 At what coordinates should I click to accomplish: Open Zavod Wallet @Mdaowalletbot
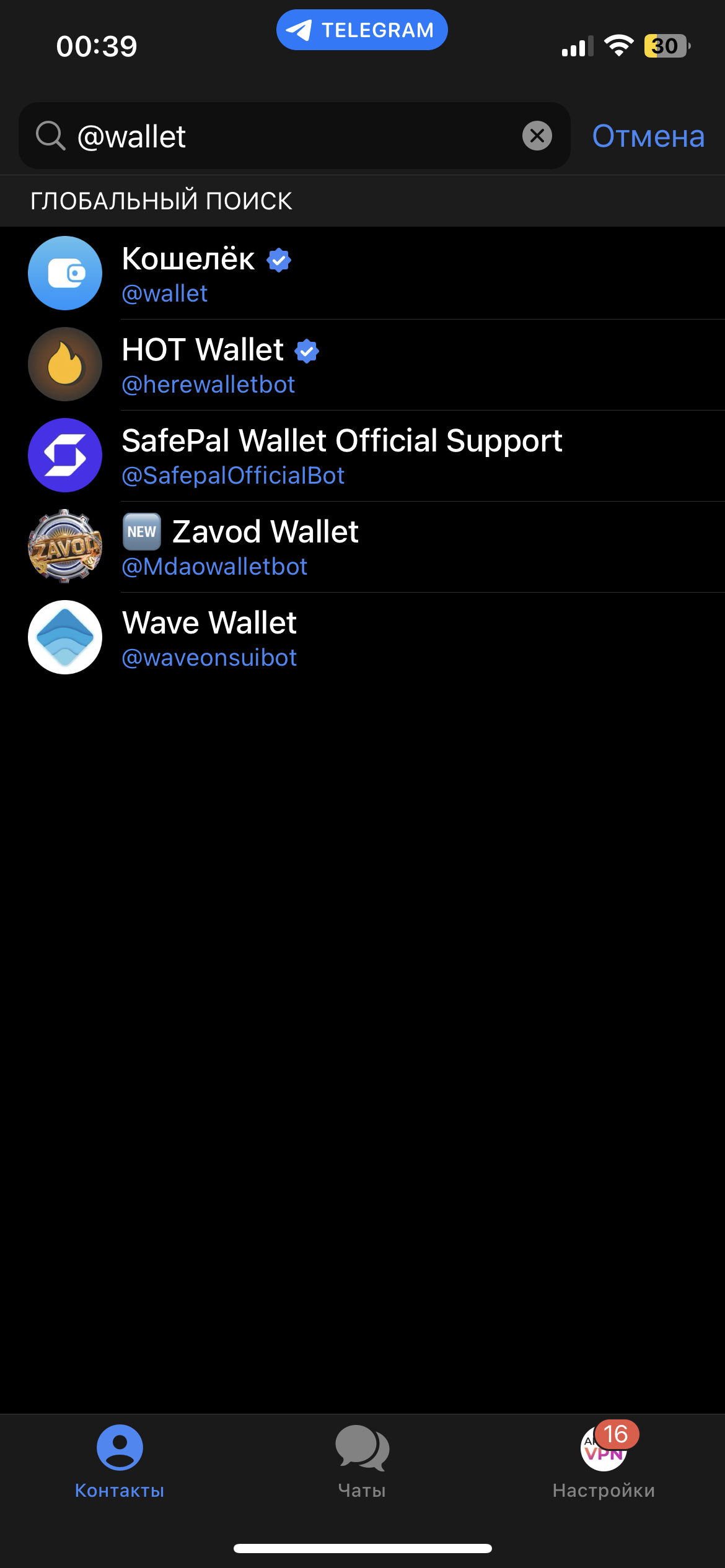point(362,547)
